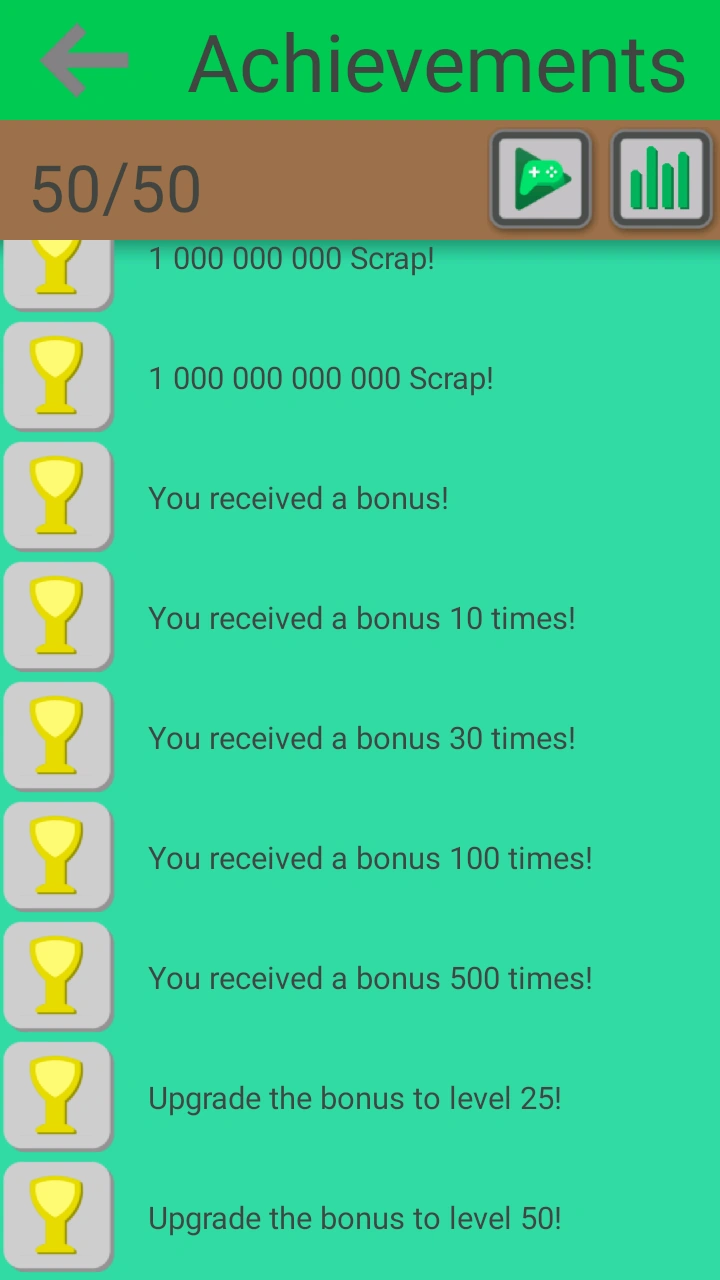Viewport: 720px width, 1280px height.
Task: Click the trophy beside 'bonus 10 times' achievement
Action: pos(57,616)
